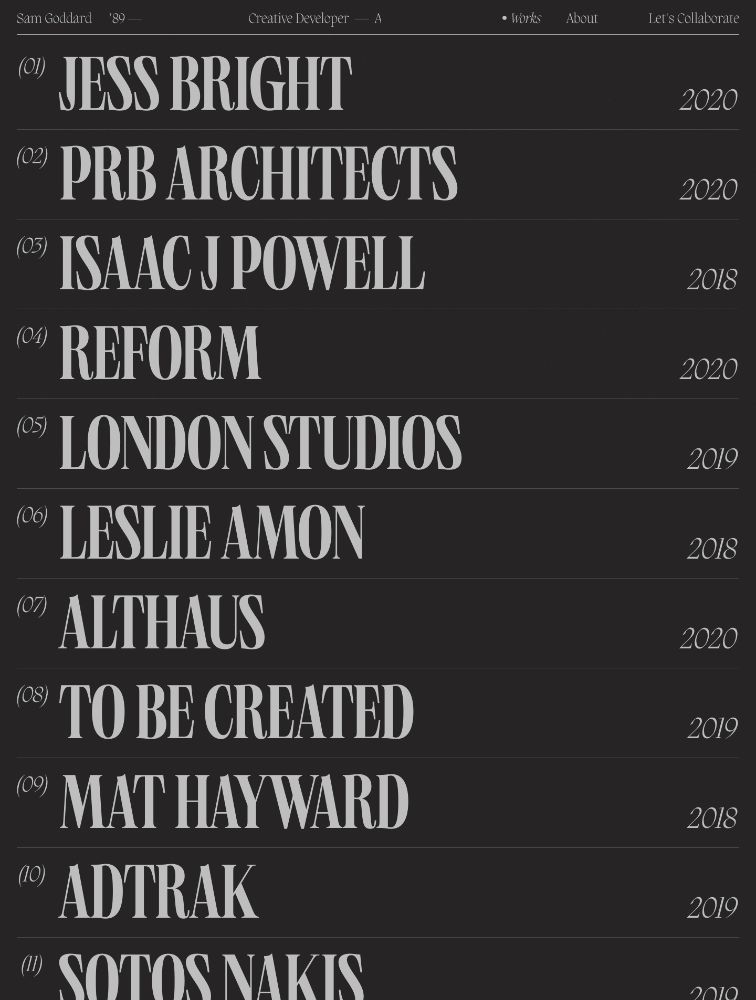The height and width of the screenshot is (1000, 756).
Task: Tap Let's Collaborate link
Action: pyautogui.click(x=693, y=19)
